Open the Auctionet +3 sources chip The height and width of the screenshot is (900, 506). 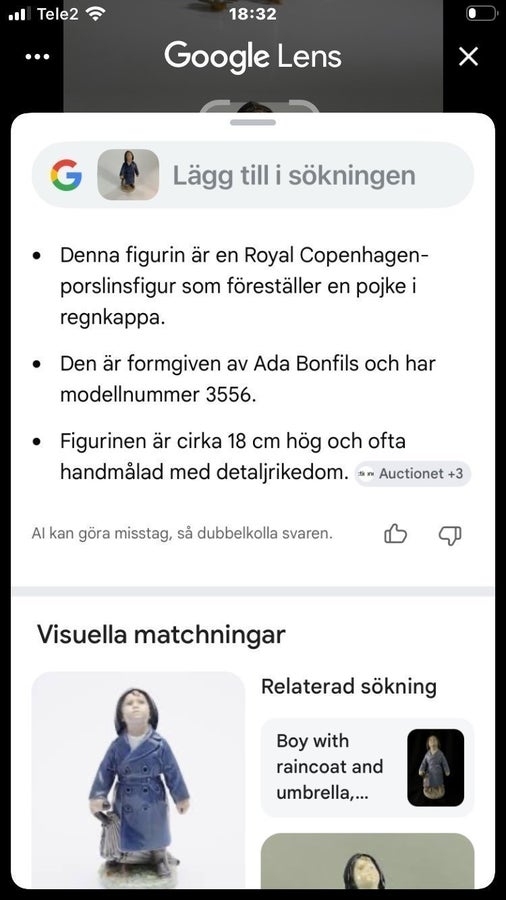412,474
